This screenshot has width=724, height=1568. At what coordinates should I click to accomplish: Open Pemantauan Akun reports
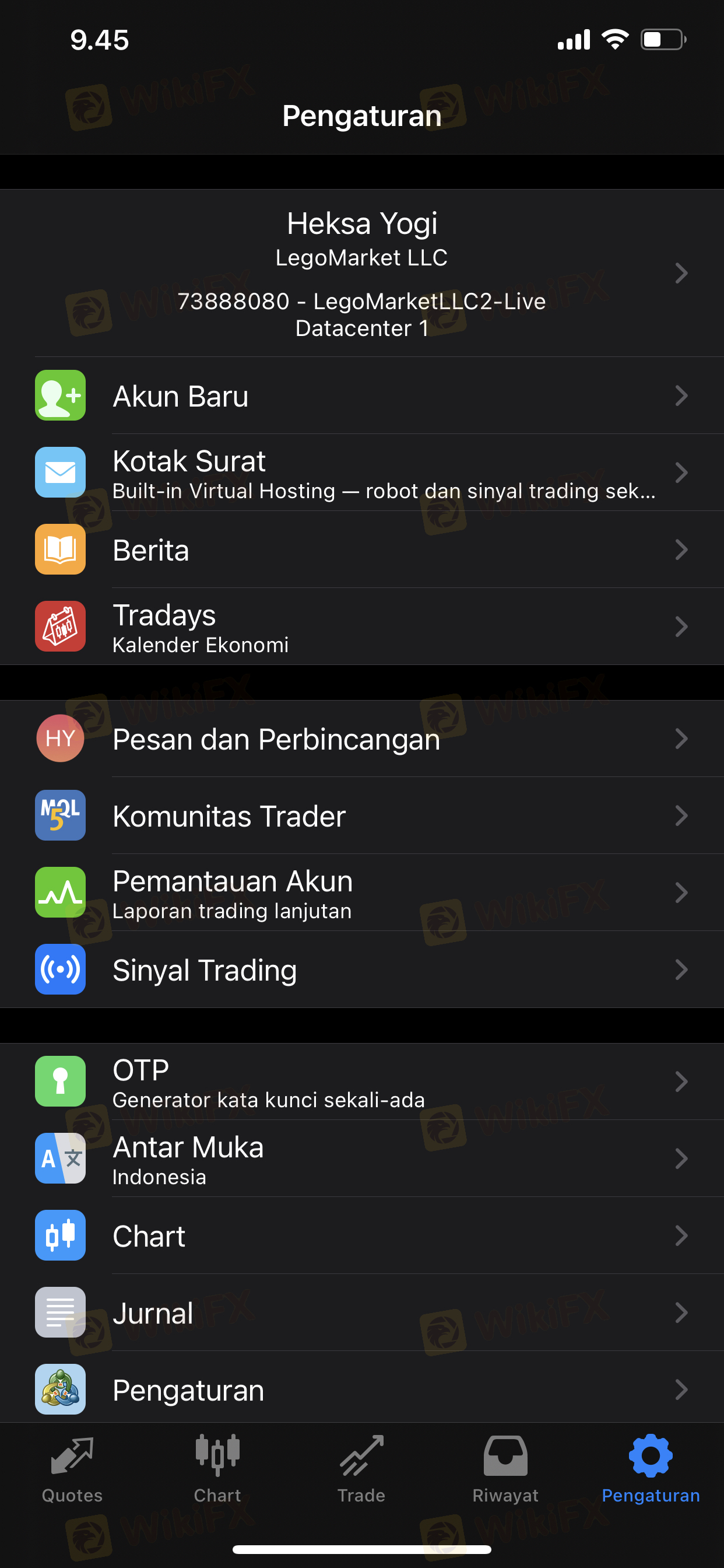(361, 893)
